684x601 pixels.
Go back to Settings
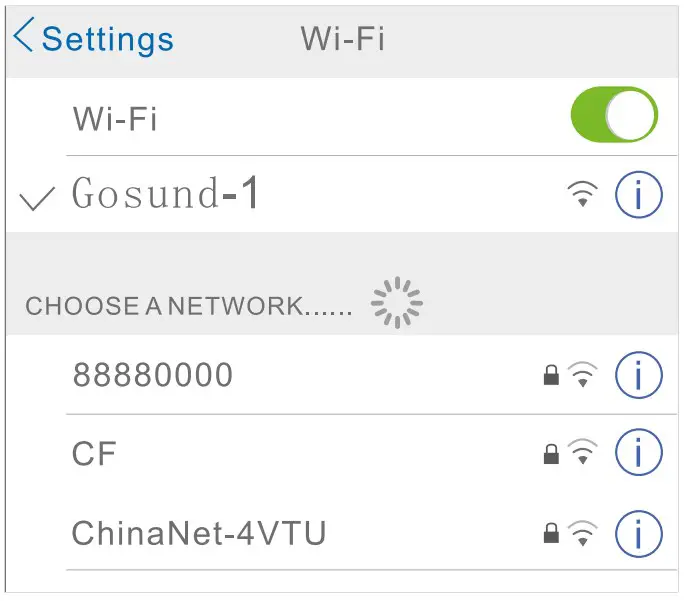point(93,39)
